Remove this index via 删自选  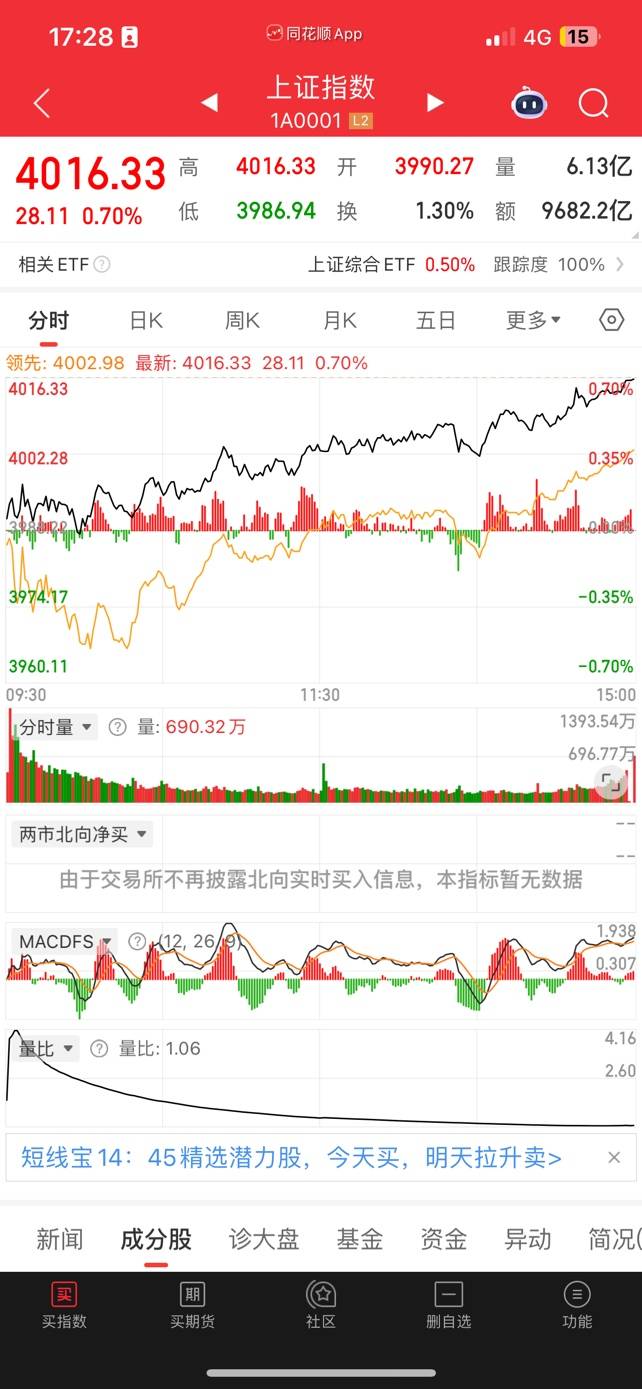click(448, 1307)
